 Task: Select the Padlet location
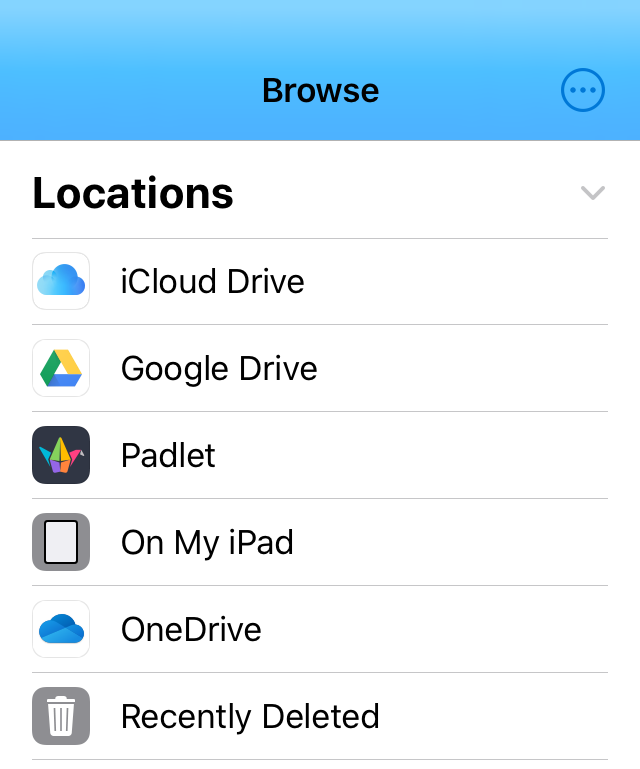point(168,455)
